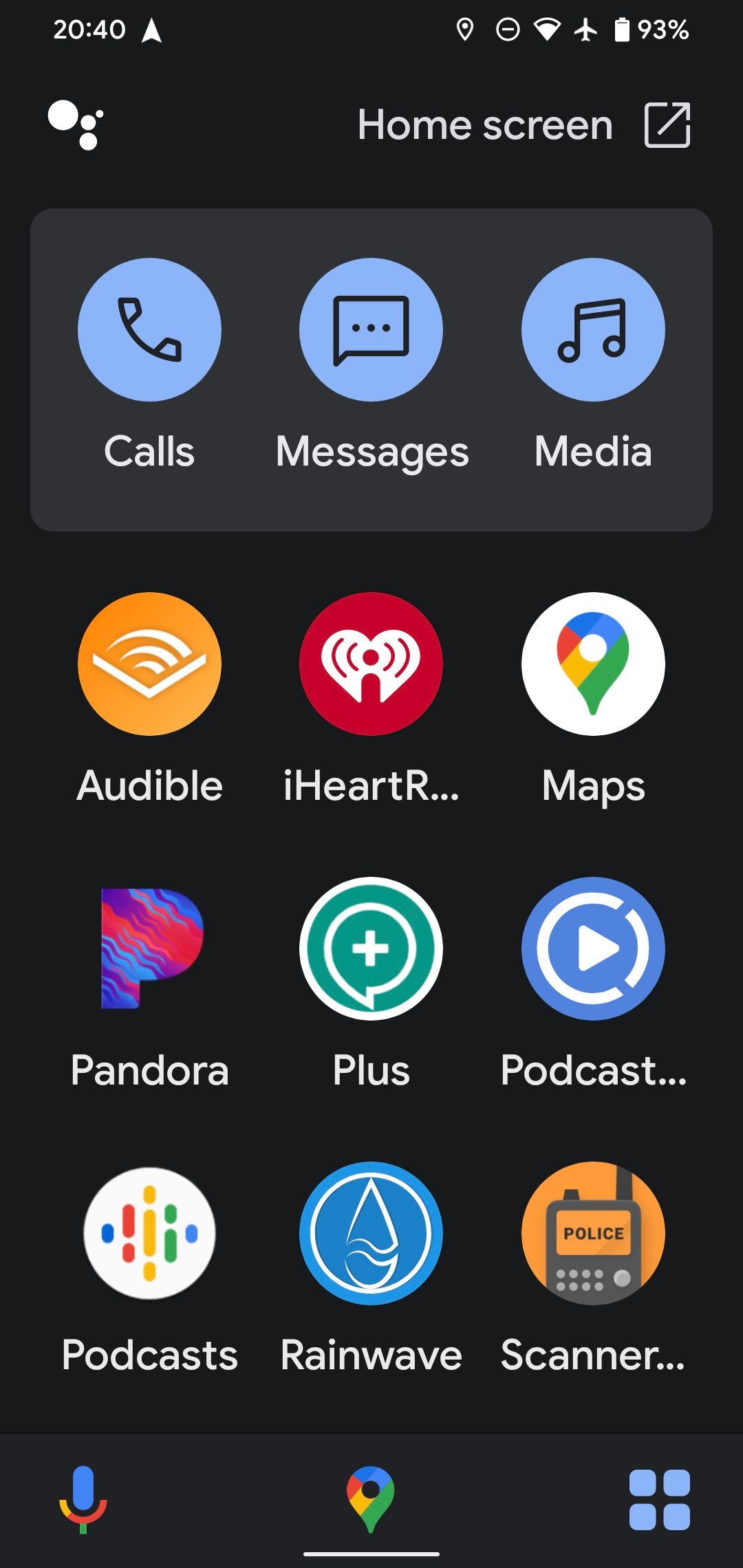The image size is (743, 1568).
Task: Open the Media shortcut
Action: coord(593,330)
